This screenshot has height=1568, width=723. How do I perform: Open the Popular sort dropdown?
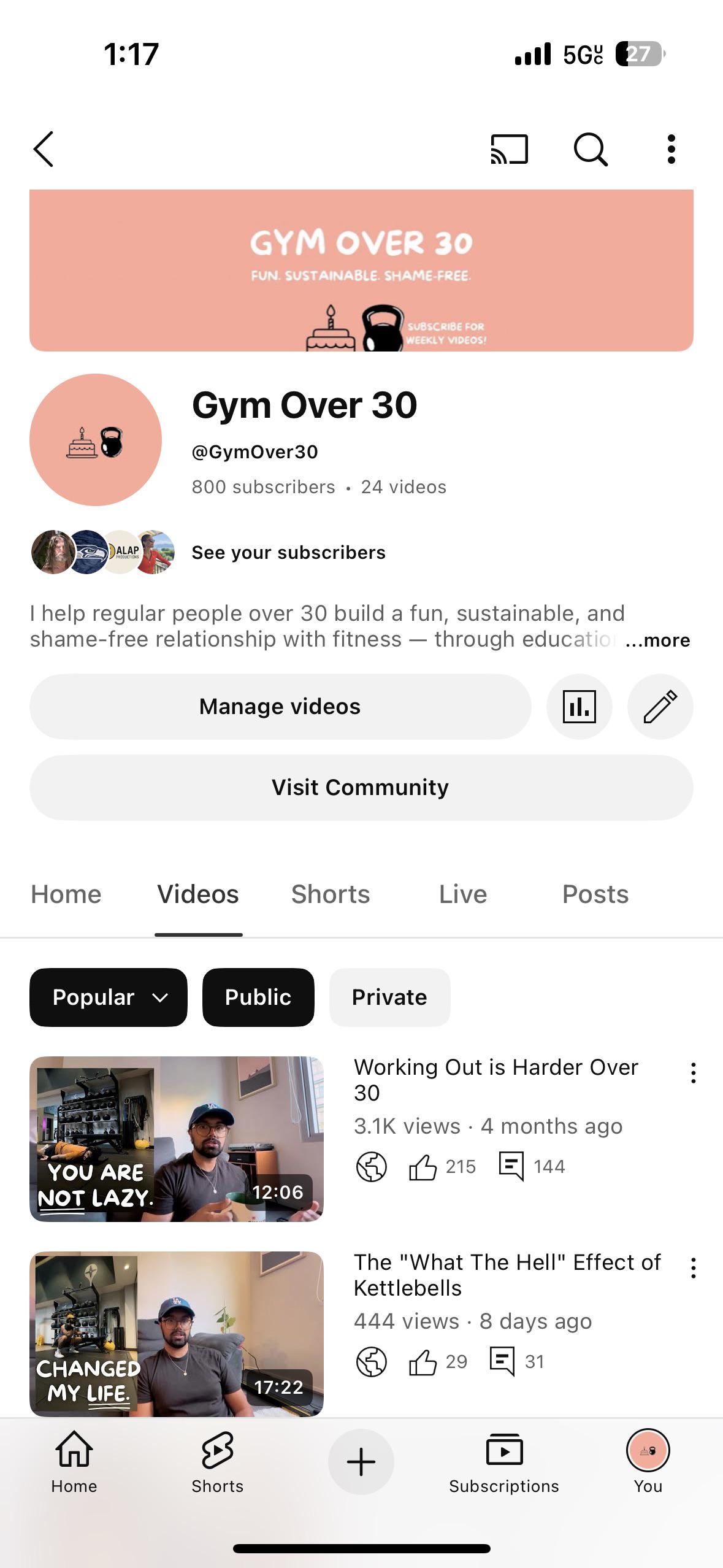(109, 997)
